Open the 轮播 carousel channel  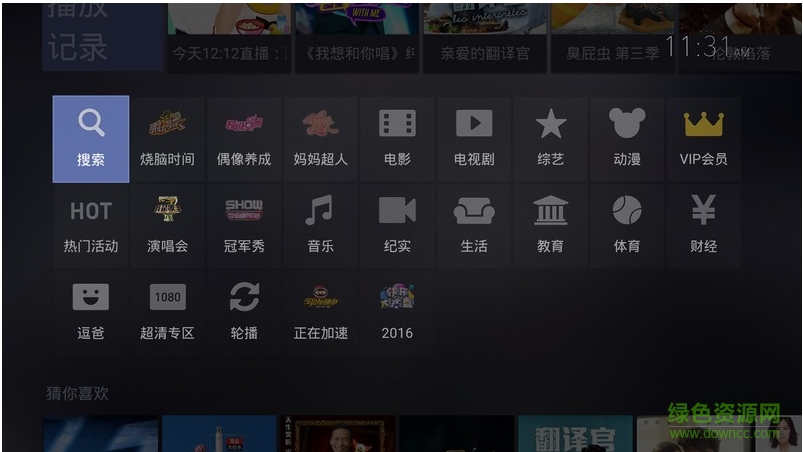coord(244,313)
